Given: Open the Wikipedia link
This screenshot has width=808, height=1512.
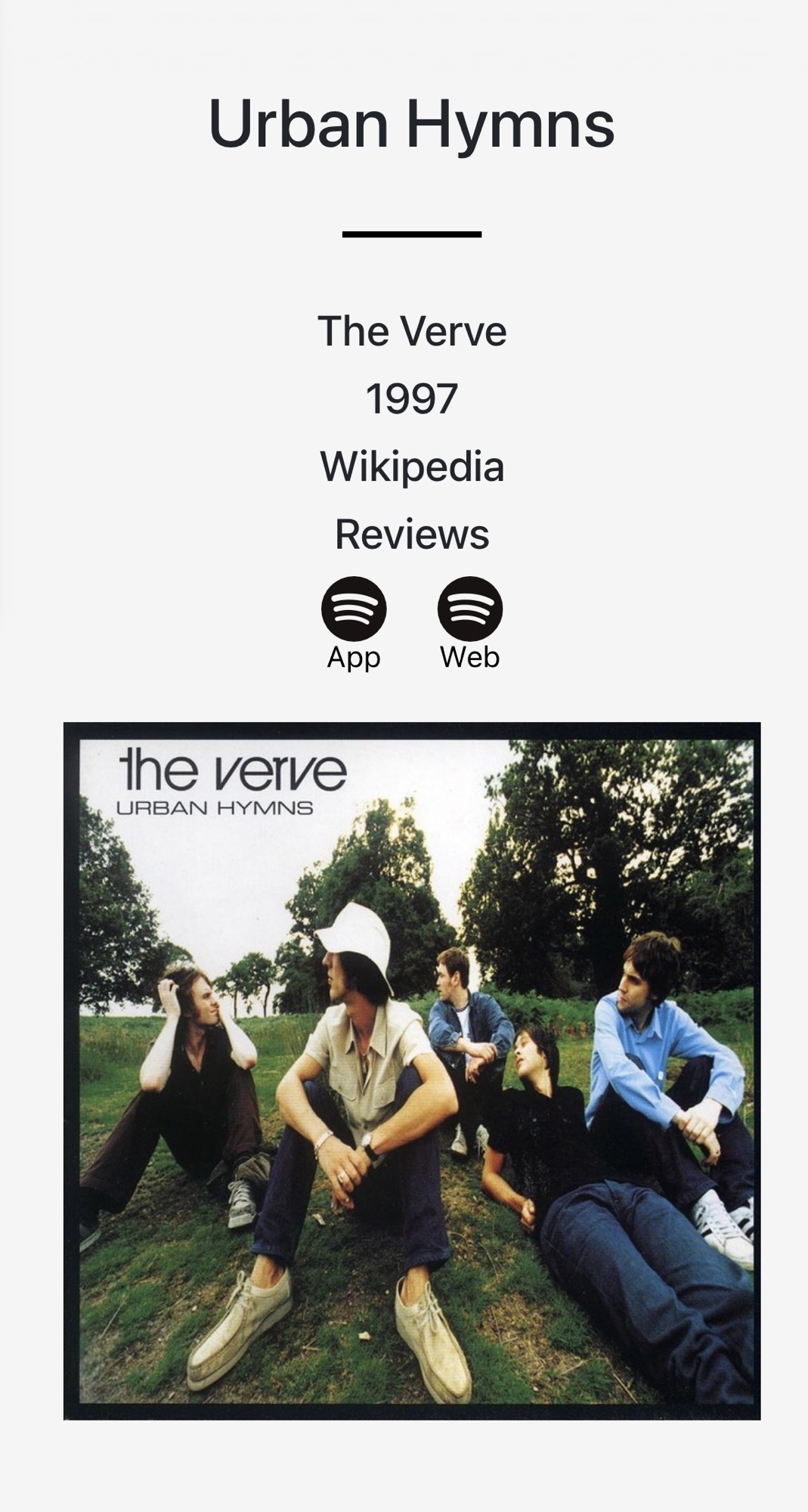Looking at the screenshot, I should pos(412,466).
